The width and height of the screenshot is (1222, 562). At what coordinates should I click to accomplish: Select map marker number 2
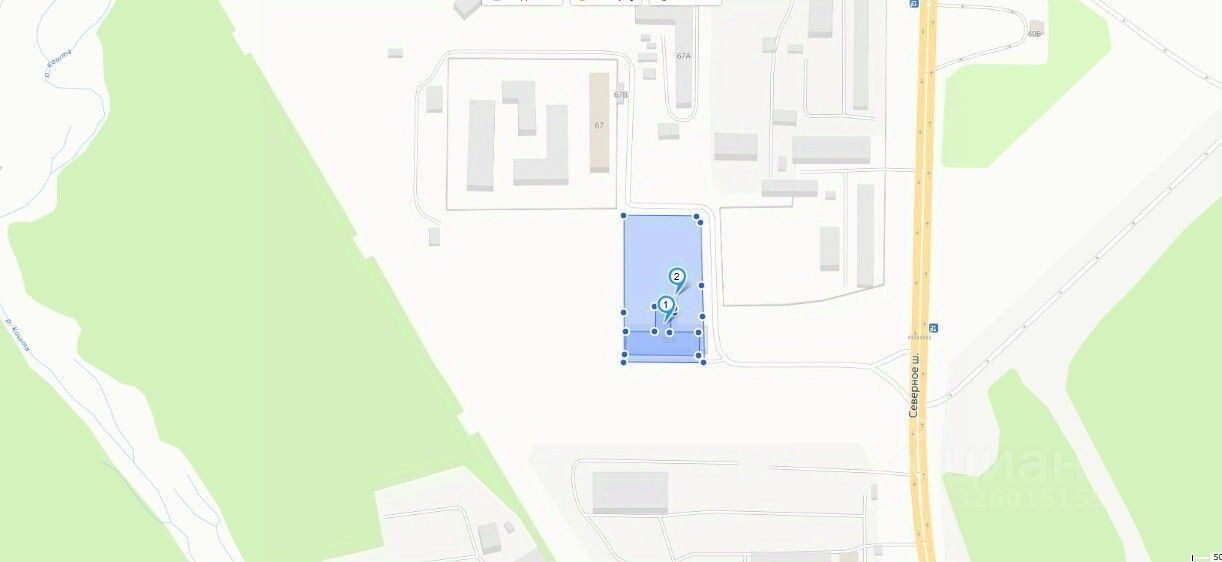677,278
